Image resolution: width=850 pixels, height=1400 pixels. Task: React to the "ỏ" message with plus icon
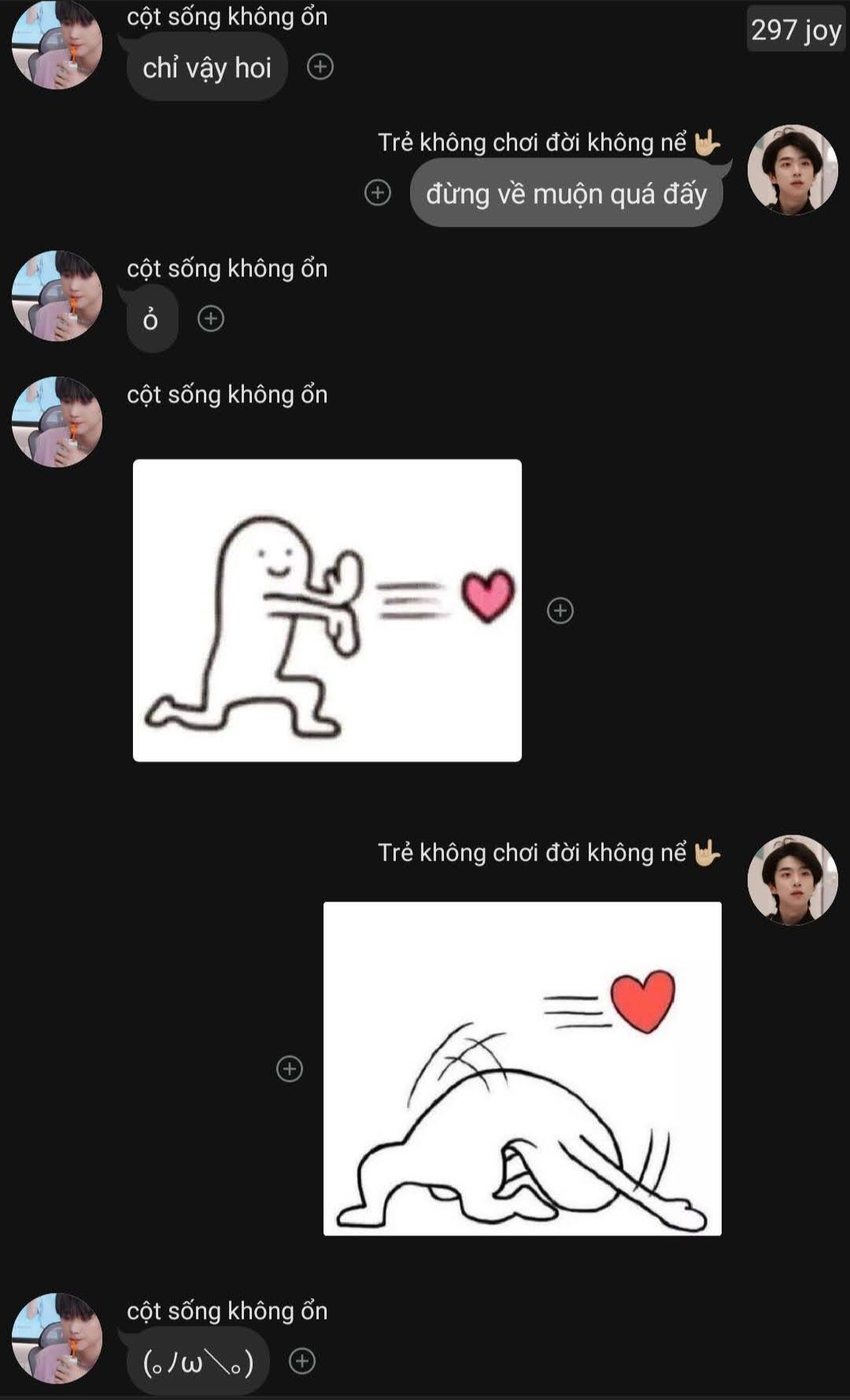pyautogui.click(x=211, y=318)
